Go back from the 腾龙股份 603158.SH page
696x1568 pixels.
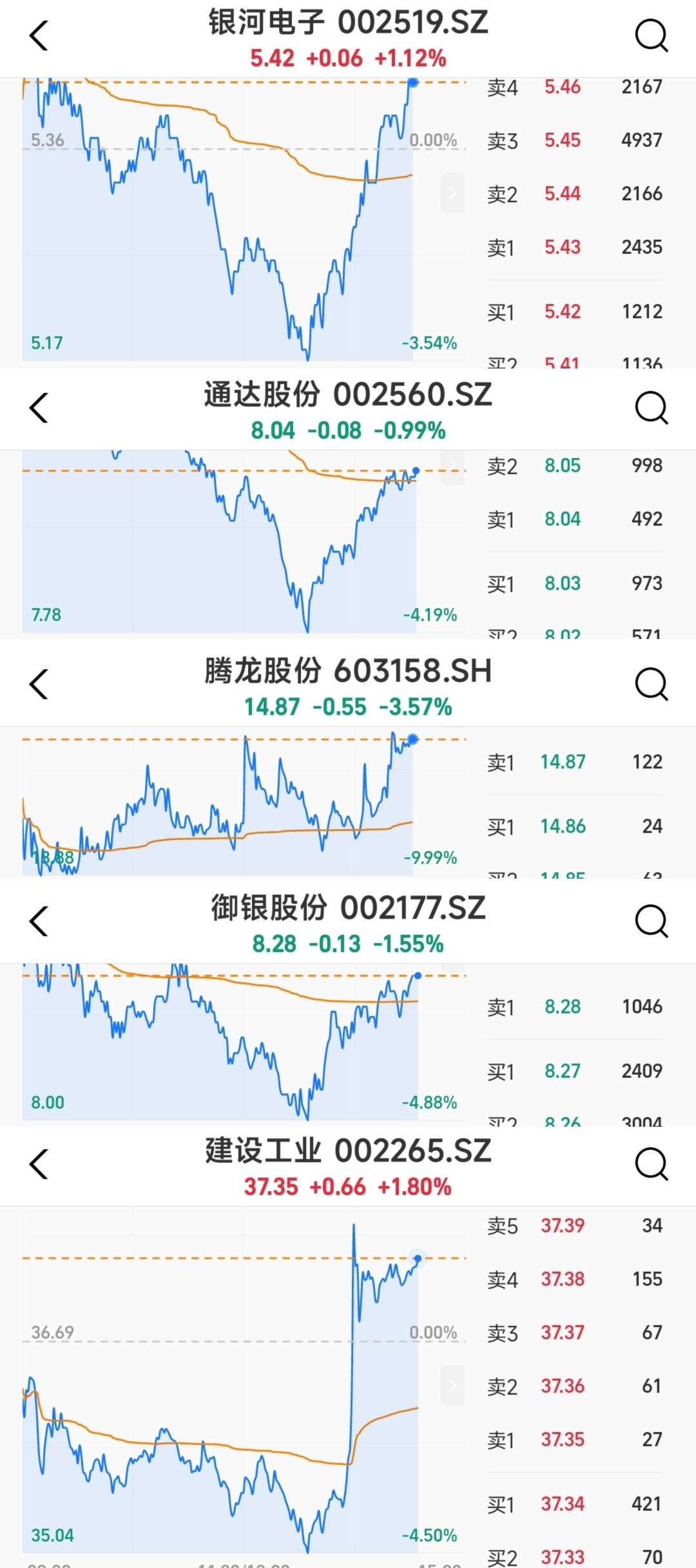(39, 684)
